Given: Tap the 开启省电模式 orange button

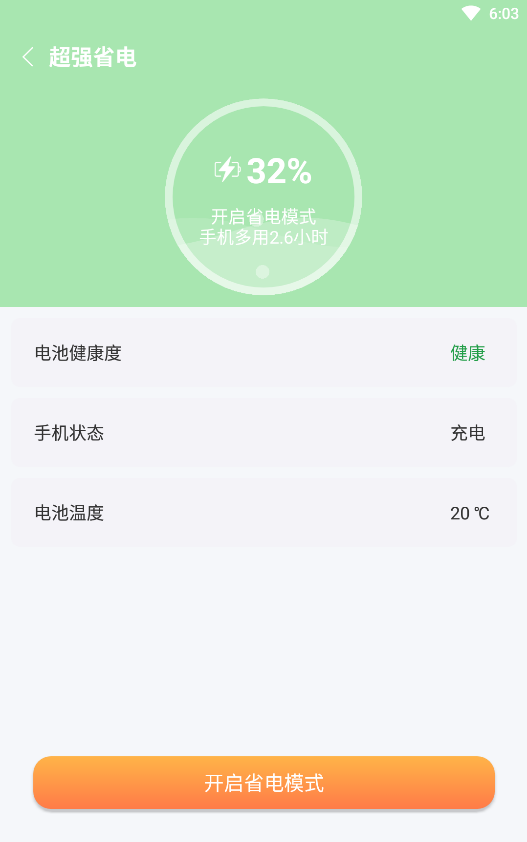Looking at the screenshot, I should (x=264, y=782).
